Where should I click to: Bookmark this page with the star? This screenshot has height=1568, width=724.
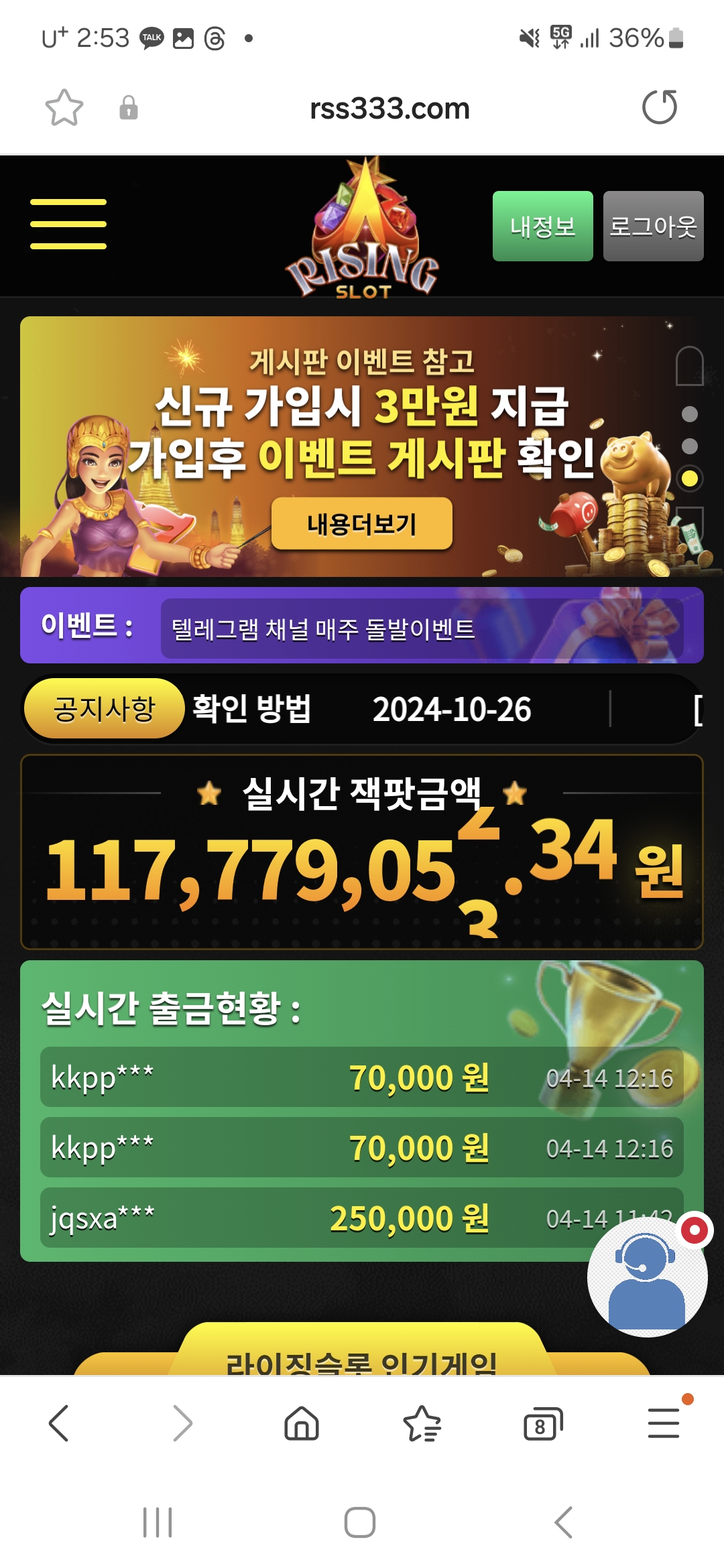(x=64, y=108)
